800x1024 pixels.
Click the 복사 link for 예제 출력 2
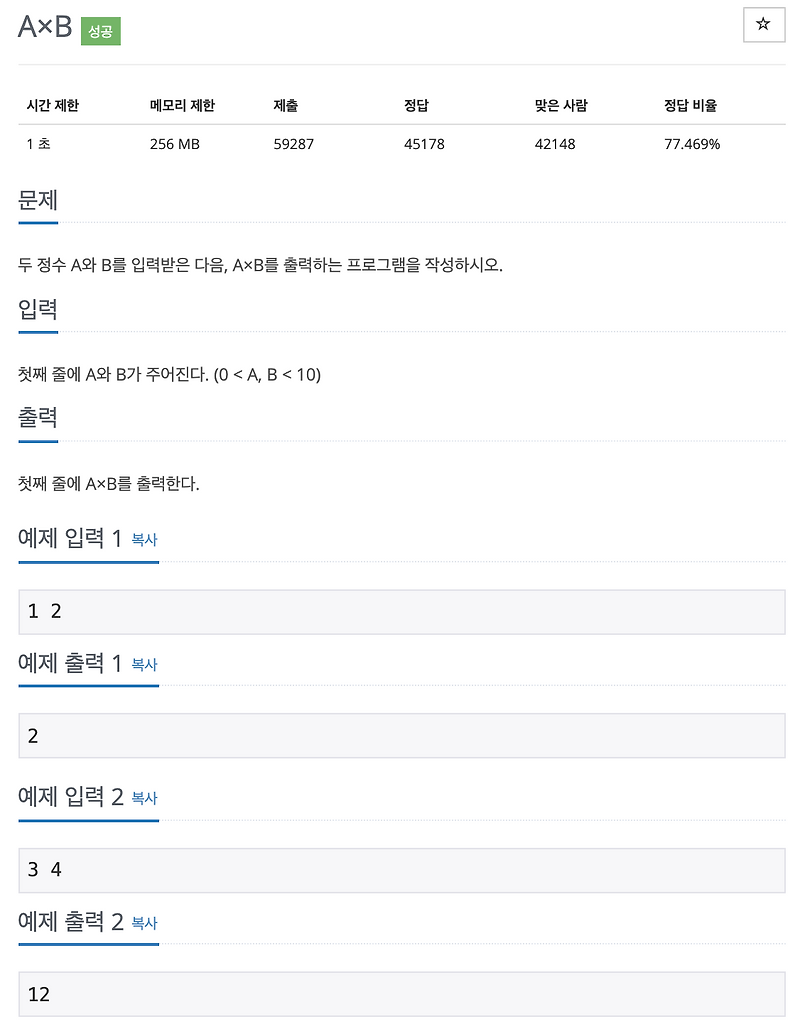144,922
